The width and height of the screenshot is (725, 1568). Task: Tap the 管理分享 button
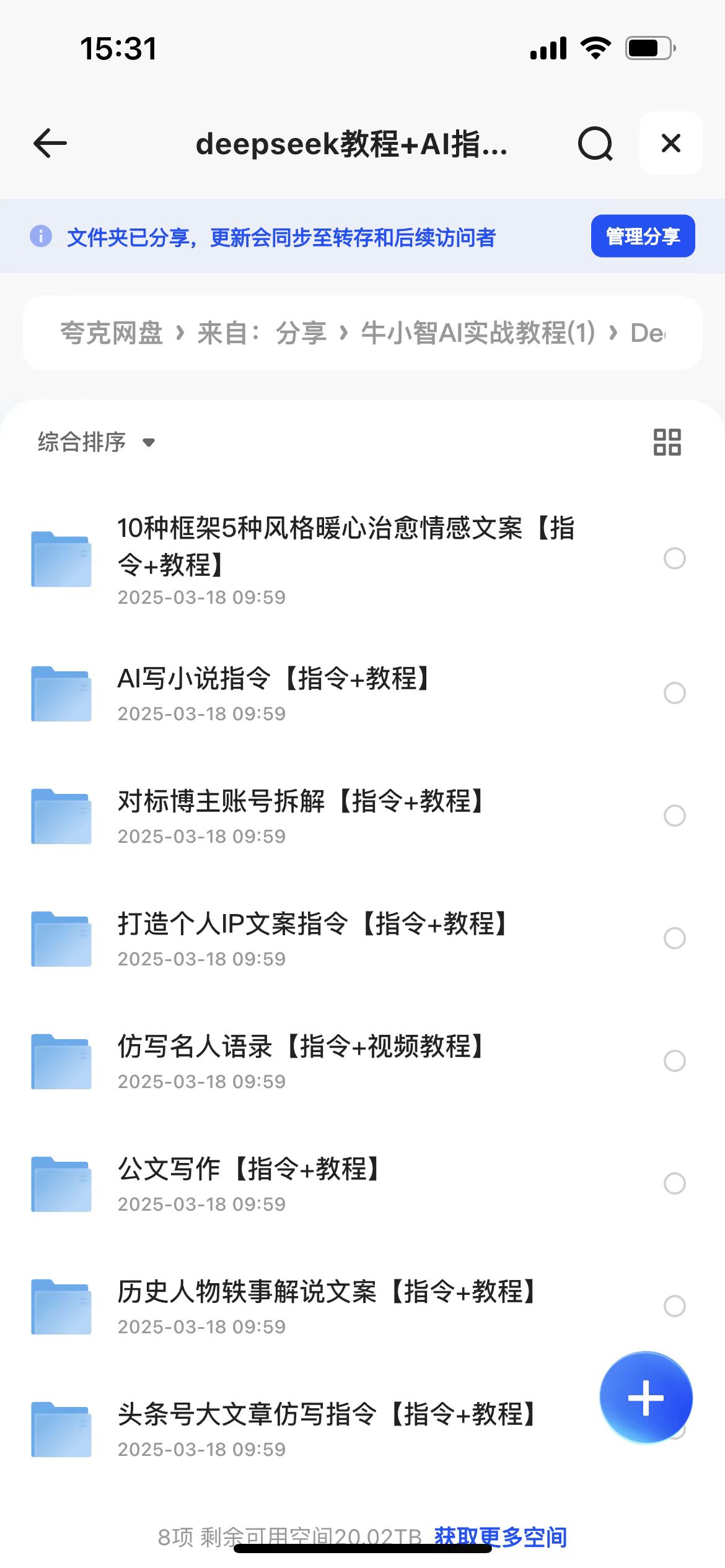[x=643, y=236]
